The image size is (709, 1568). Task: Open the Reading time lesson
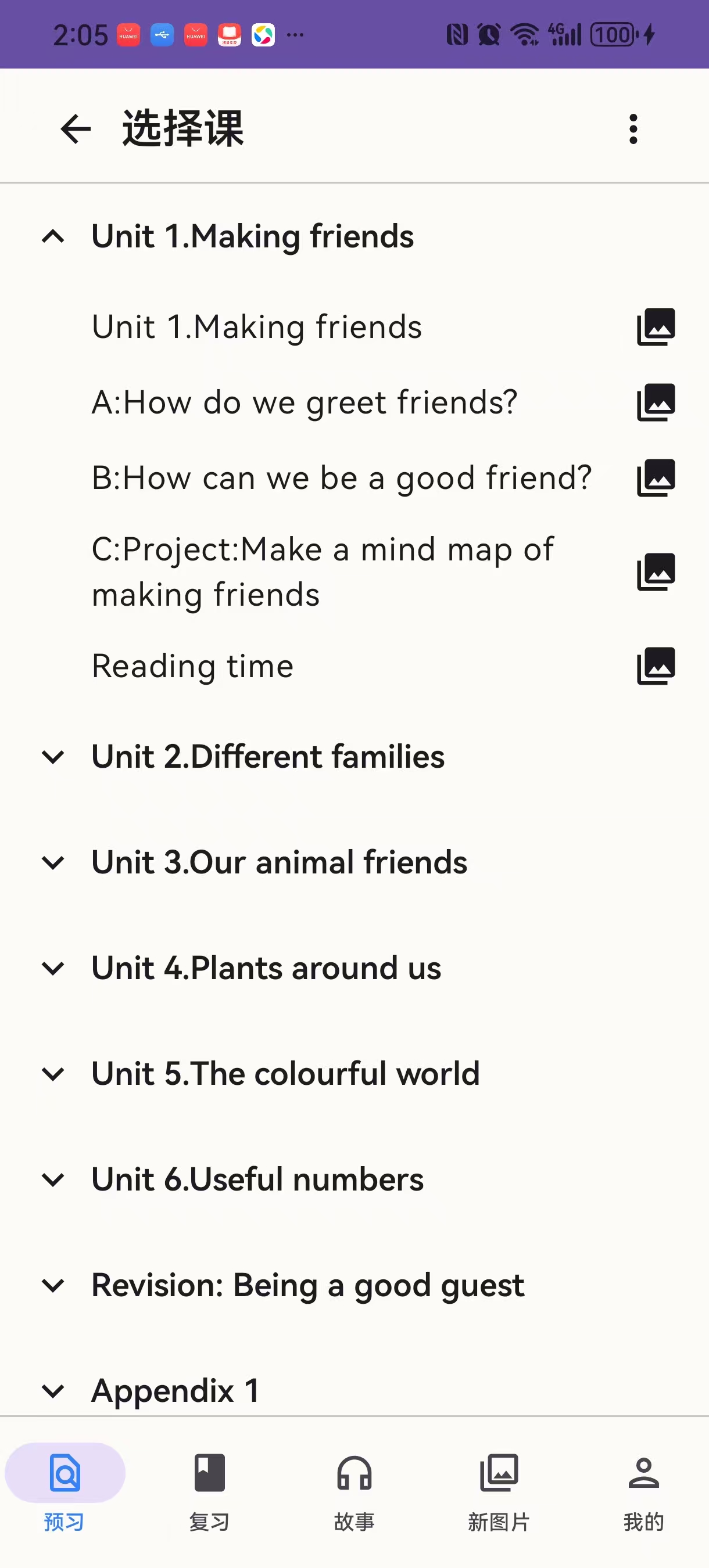click(x=193, y=666)
